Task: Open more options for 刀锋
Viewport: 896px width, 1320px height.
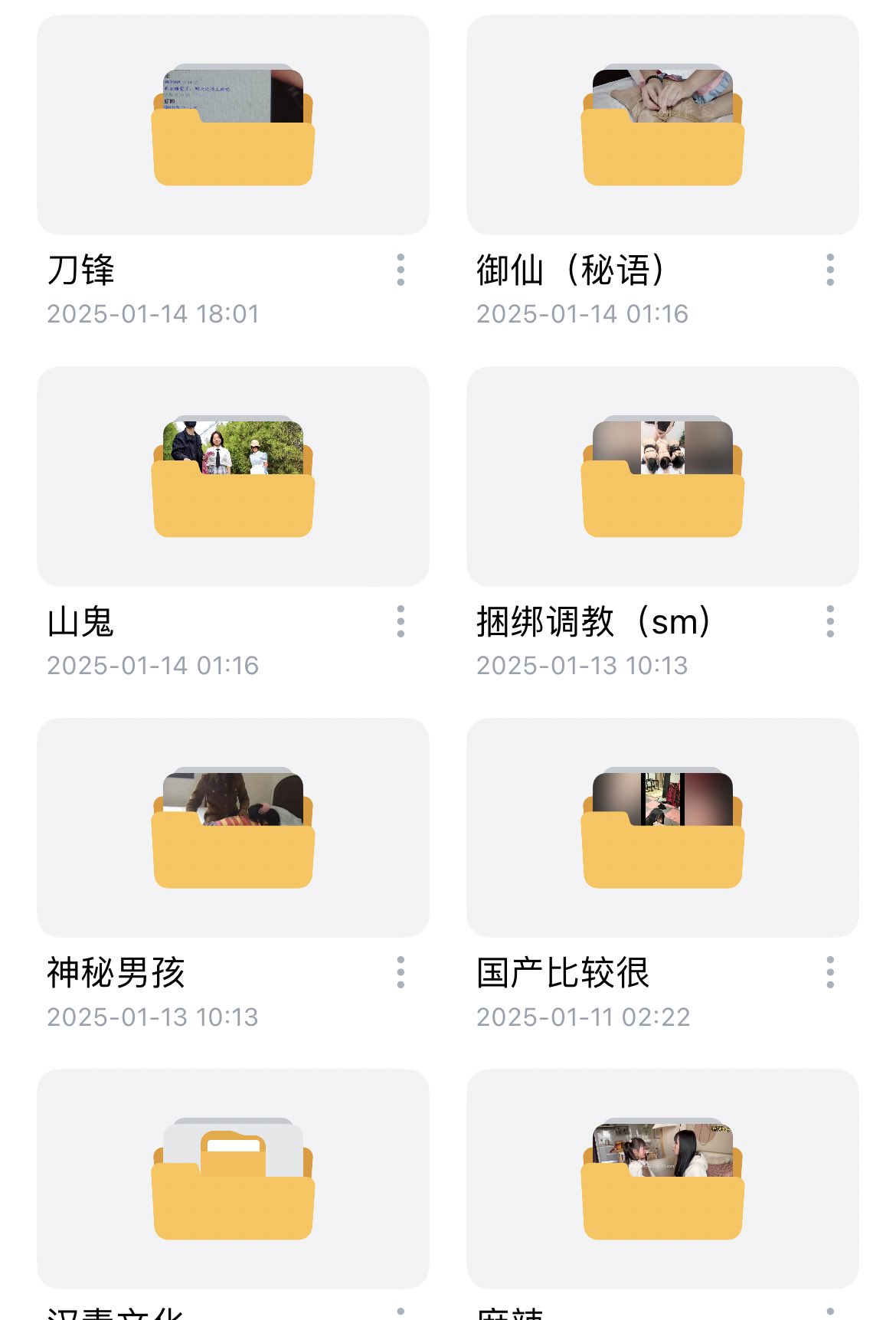Action: coord(401,270)
